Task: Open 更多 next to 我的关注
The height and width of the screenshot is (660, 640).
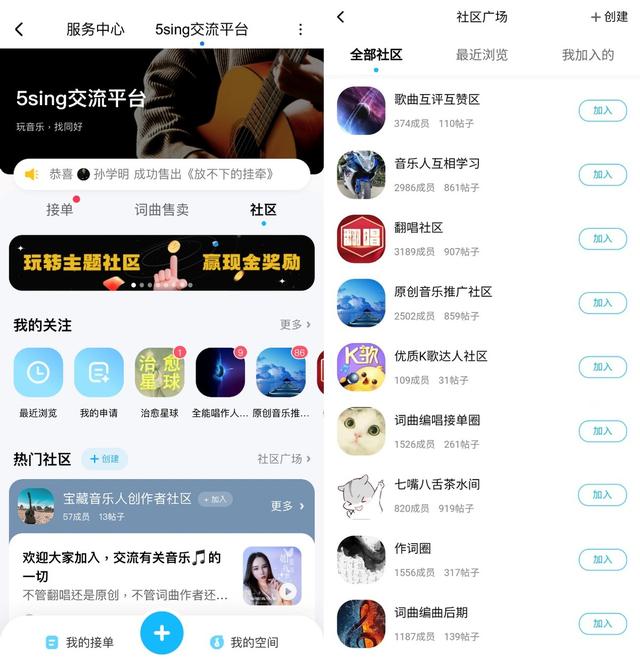Action: 295,325
